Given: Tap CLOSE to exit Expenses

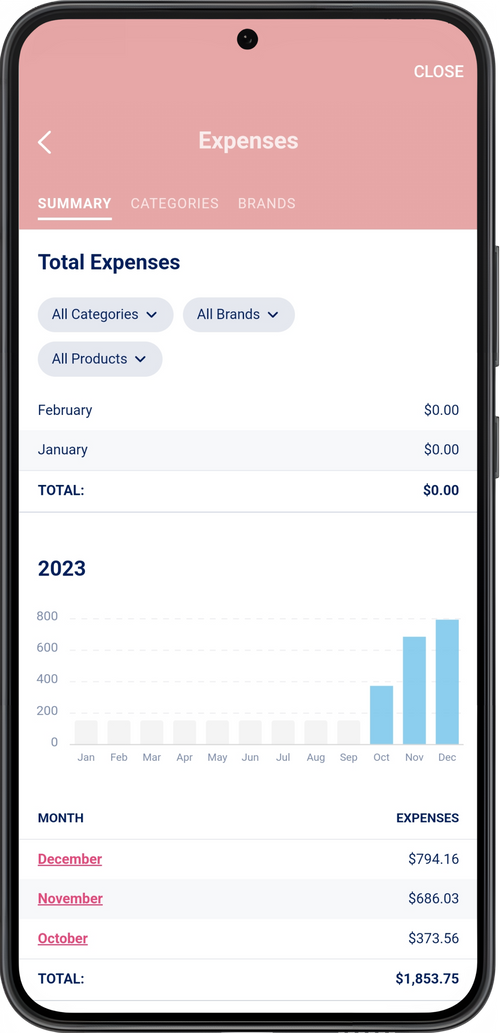Looking at the screenshot, I should [439, 72].
